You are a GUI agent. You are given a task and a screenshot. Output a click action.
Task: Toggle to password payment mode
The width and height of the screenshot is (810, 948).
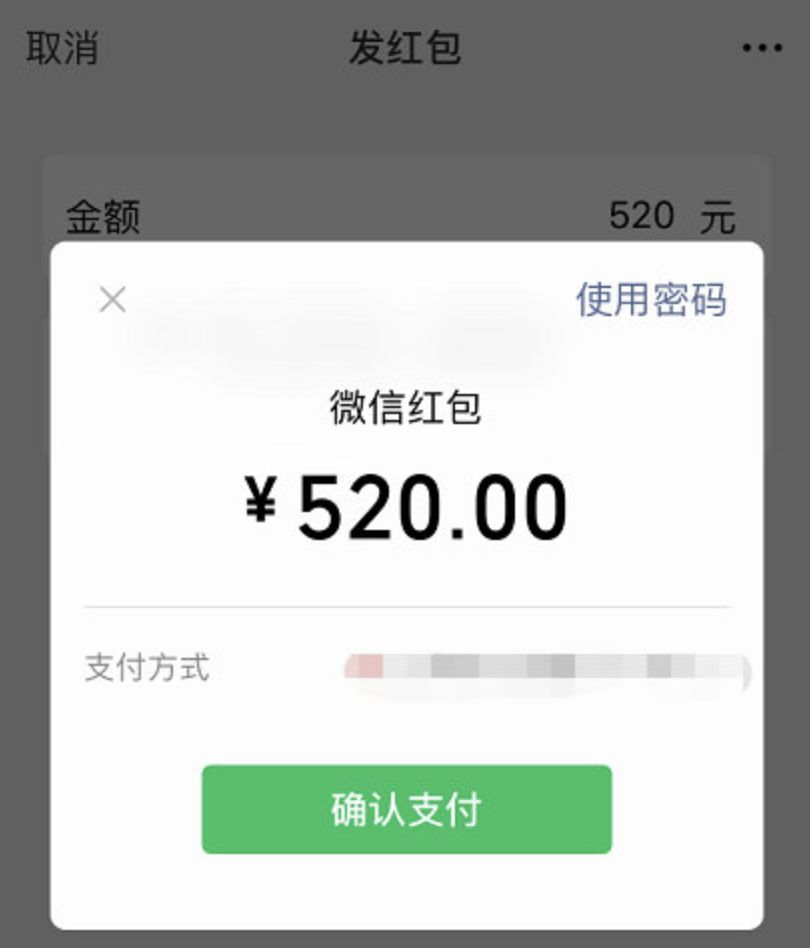click(x=650, y=295)
